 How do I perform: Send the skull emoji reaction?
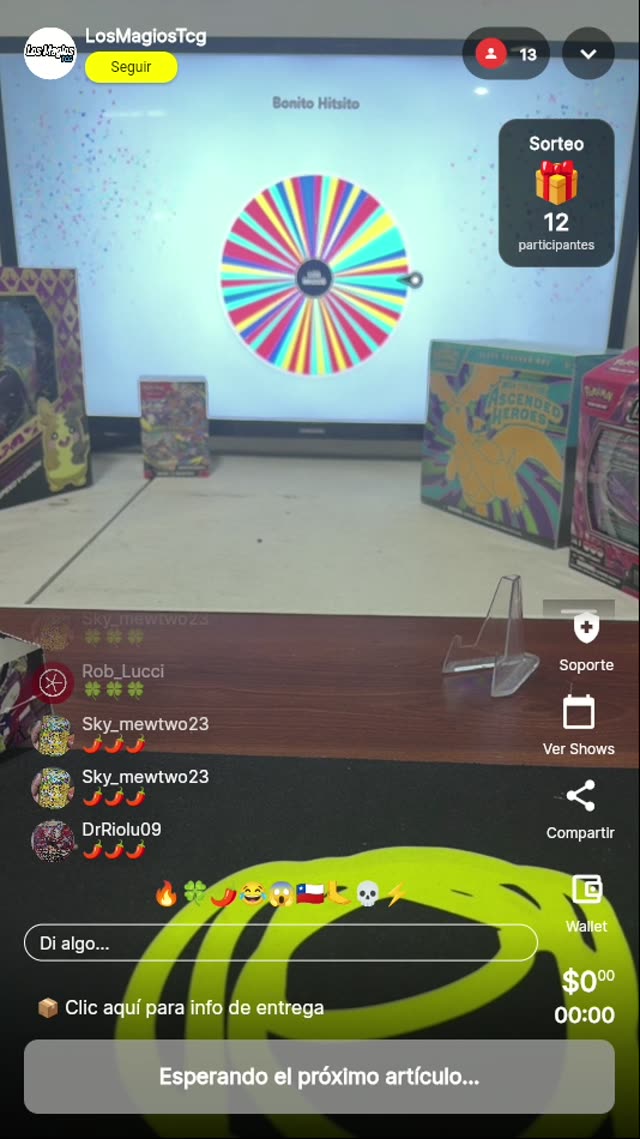367,893
